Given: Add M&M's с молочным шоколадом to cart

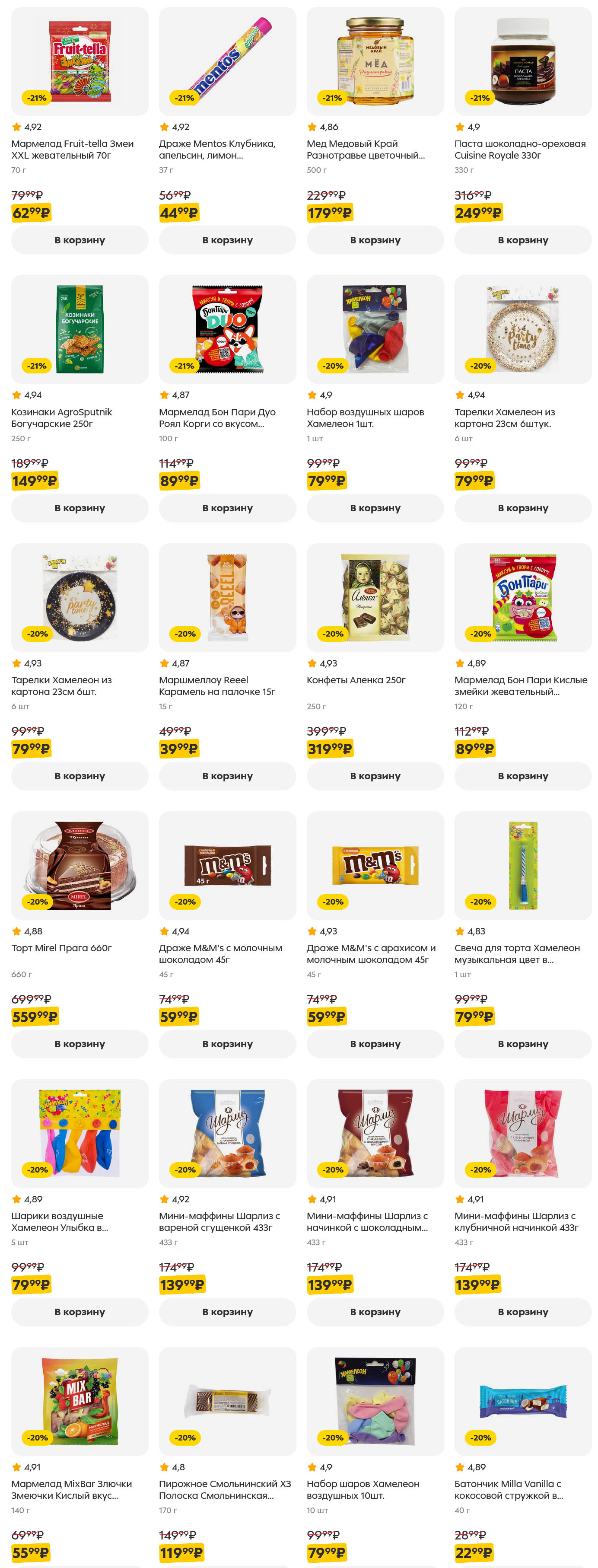Looking at the screenshot, I should pyautogui.click(x=228, y=1043).
